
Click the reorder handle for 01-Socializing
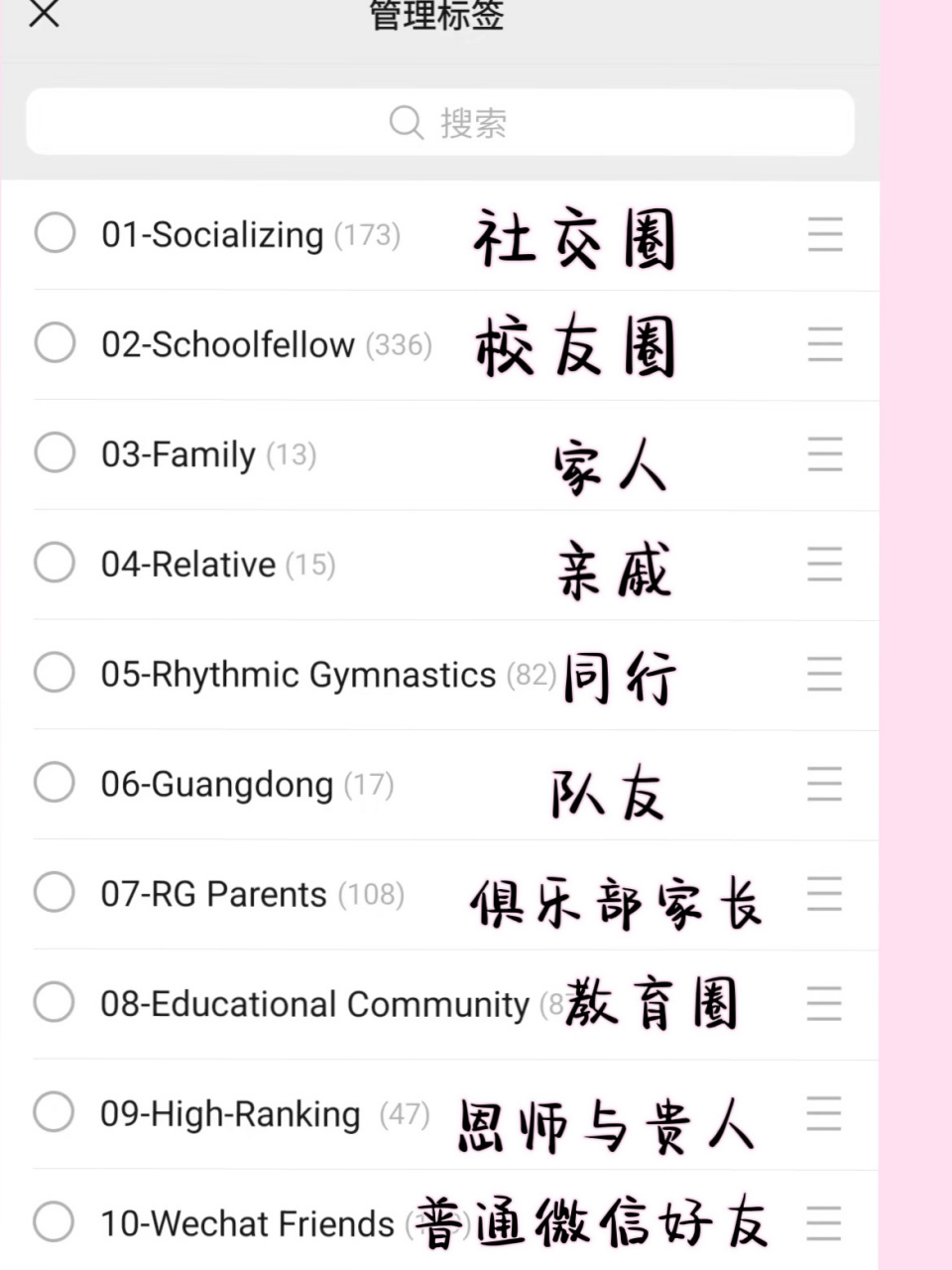(824, 234)
